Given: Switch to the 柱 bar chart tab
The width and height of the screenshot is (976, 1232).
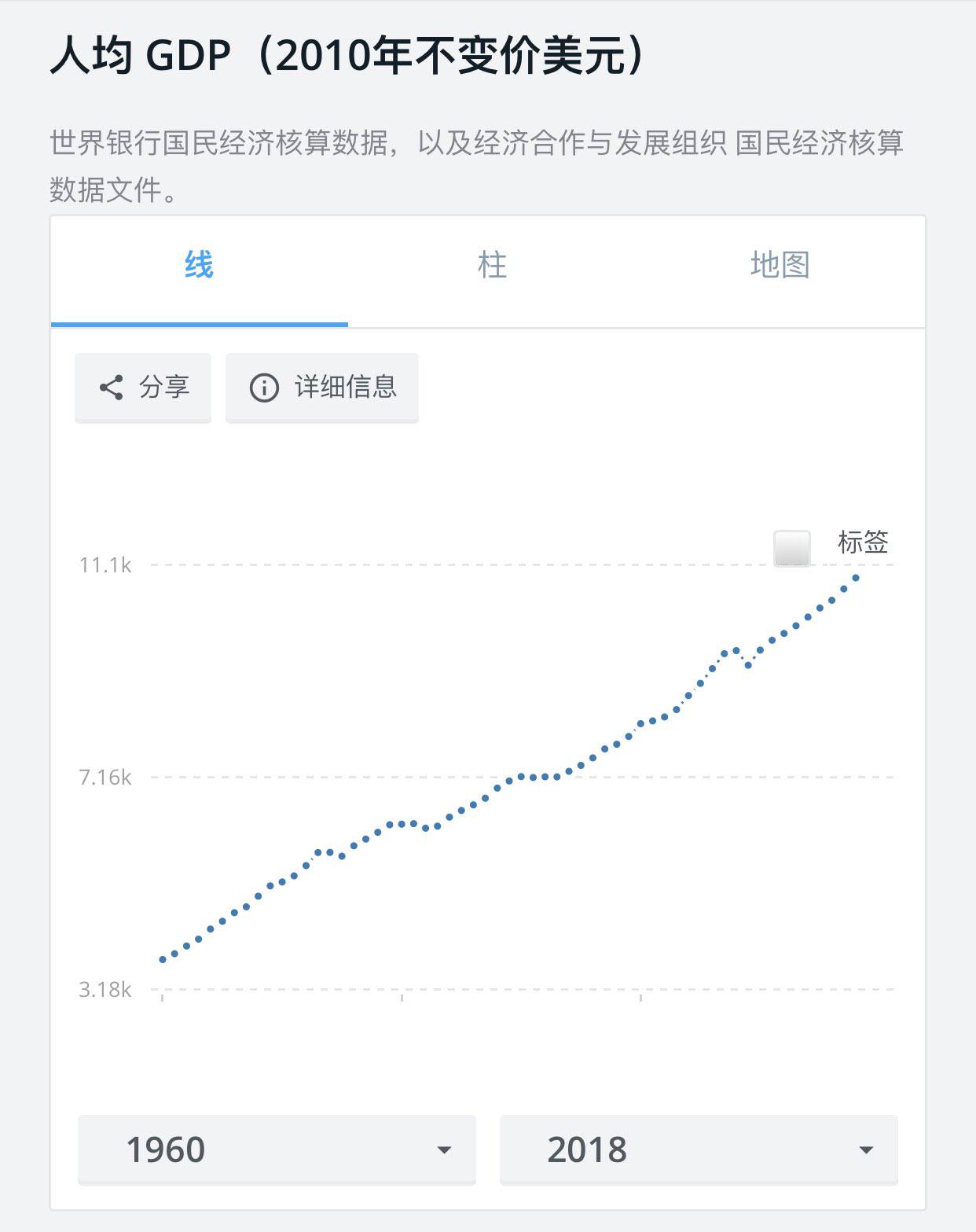Looking at the screenshot, I should (x=492, y=266).
